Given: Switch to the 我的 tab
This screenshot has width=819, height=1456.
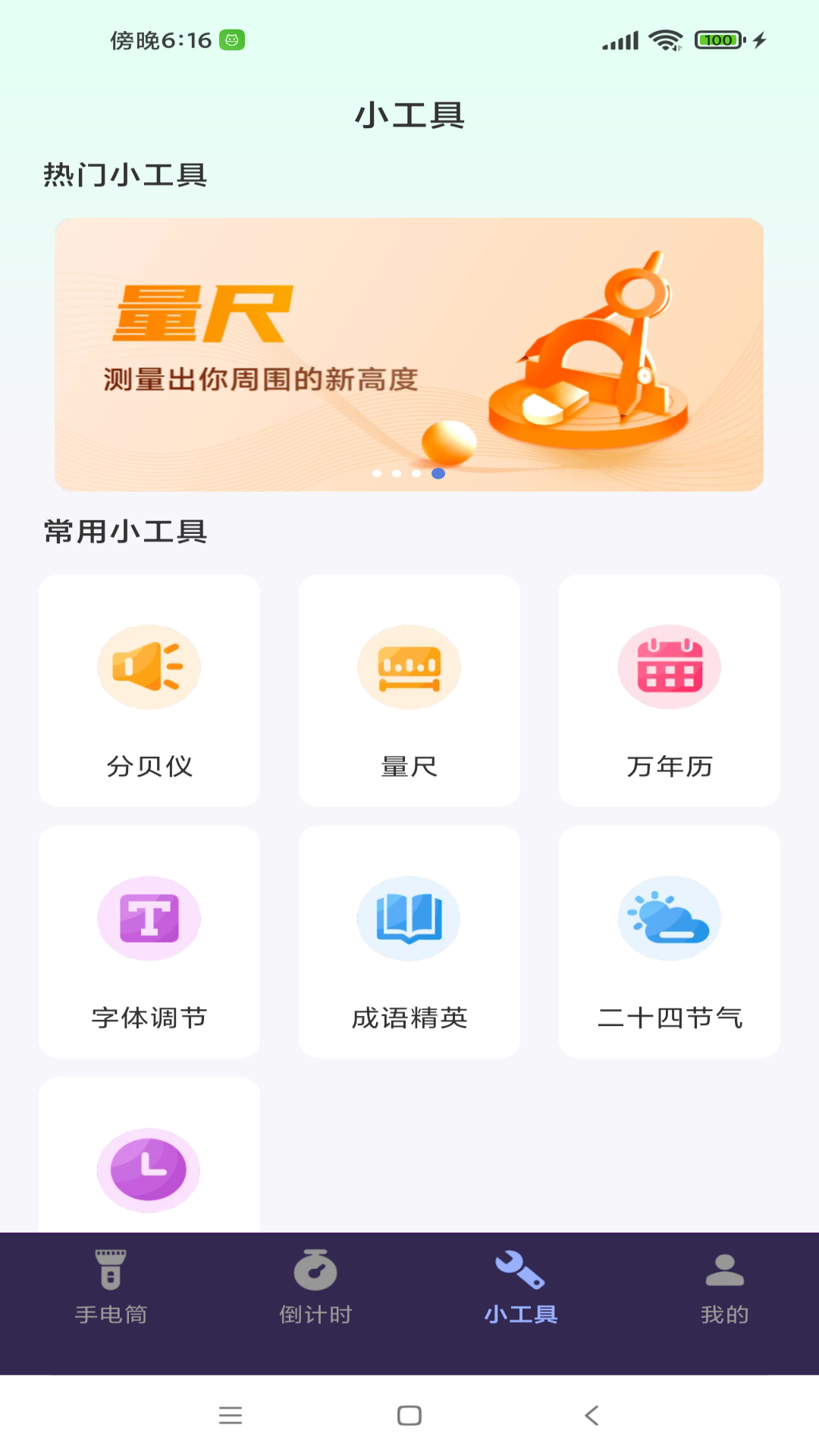Looking at the screenshot, I should click(724, 1289).
